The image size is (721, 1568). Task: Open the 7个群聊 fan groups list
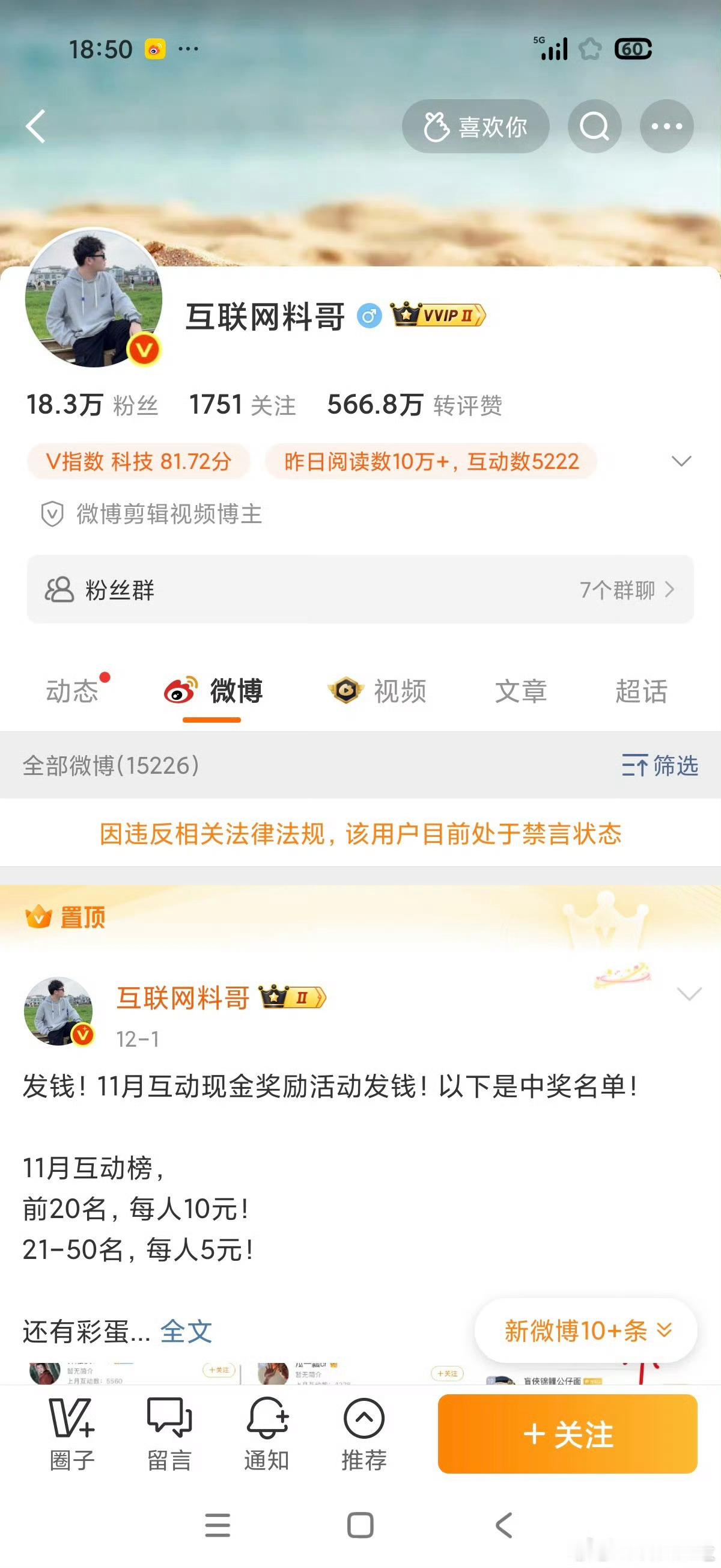pos(618,590)
